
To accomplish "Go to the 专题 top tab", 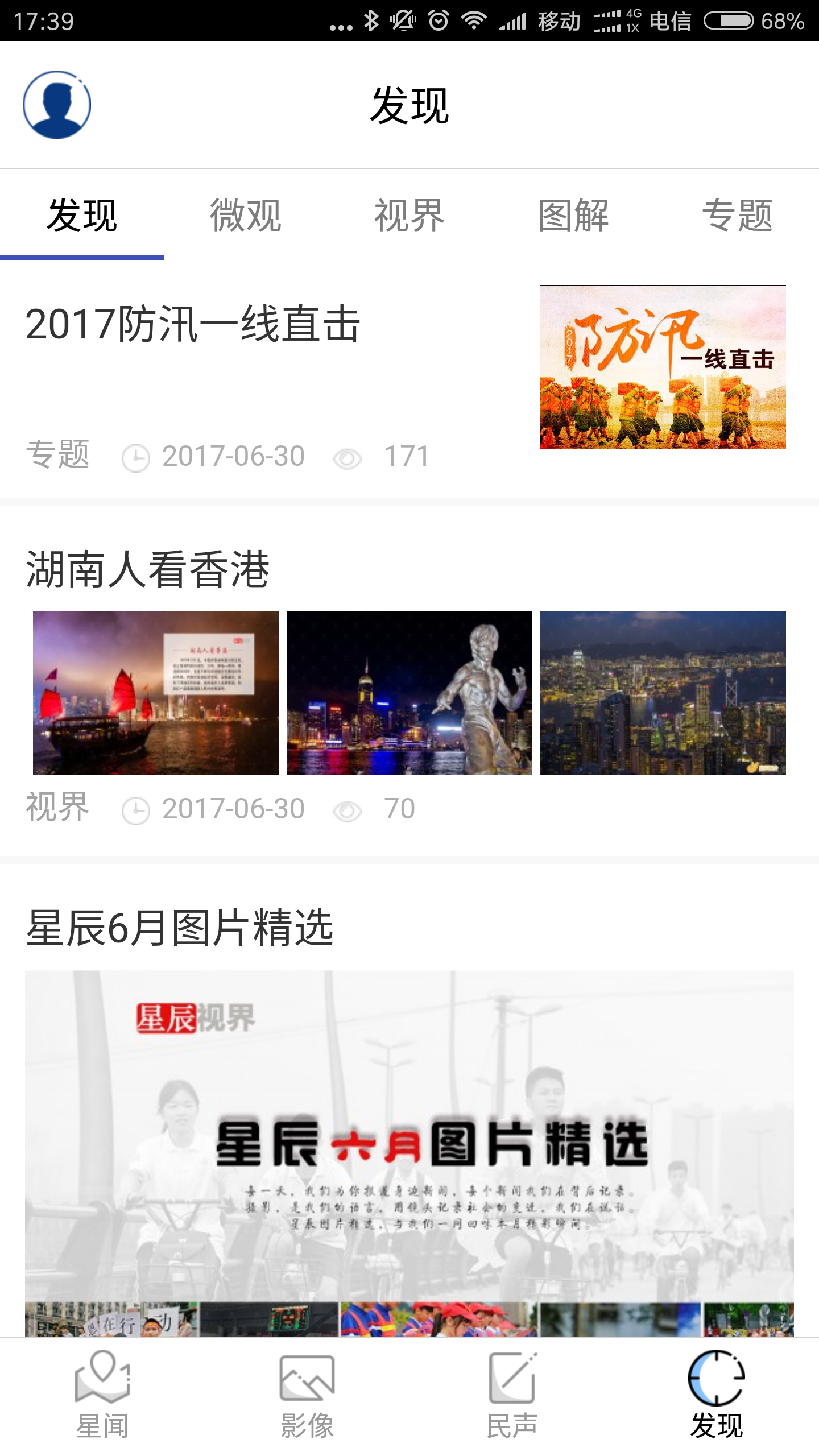I will coord(737,216).
